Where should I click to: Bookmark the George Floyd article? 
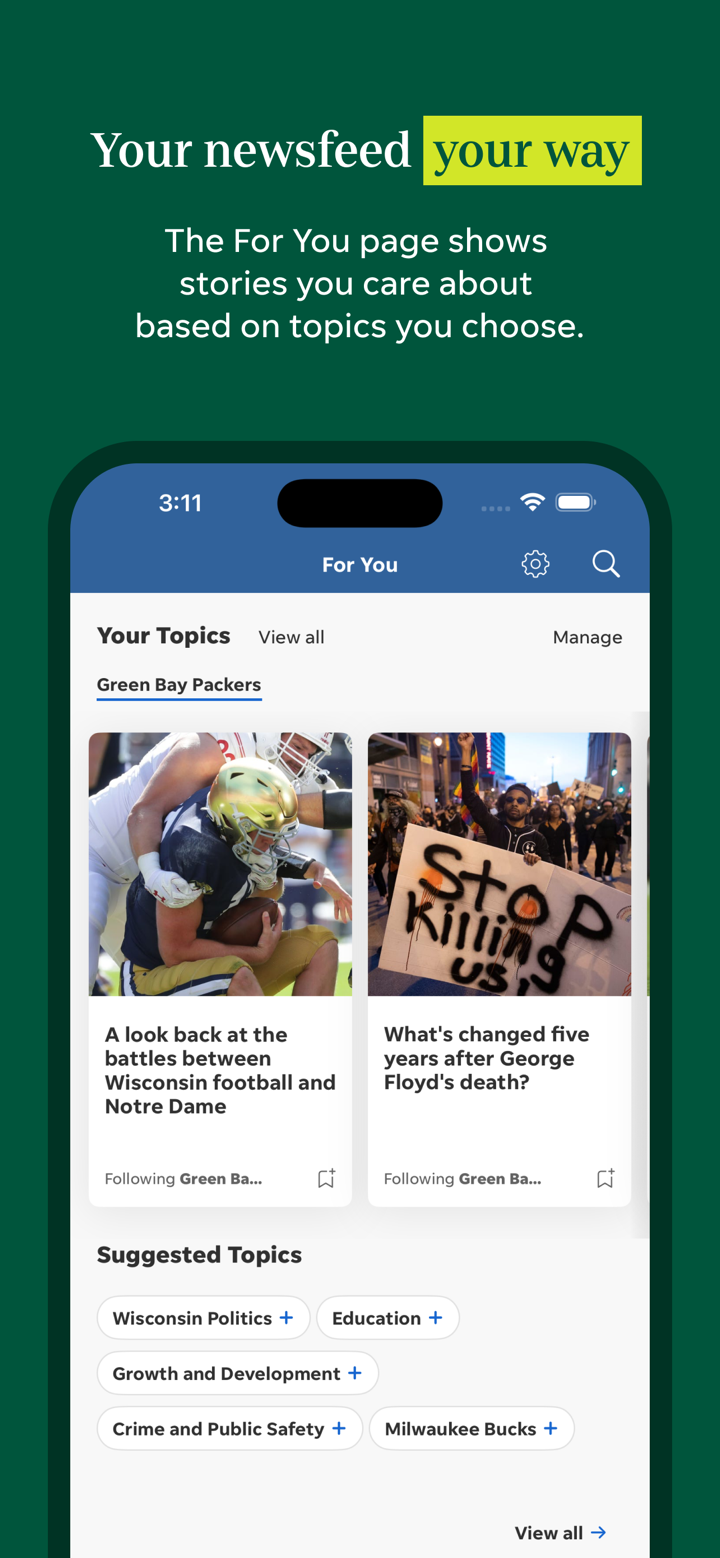(x=605, y=1178)
